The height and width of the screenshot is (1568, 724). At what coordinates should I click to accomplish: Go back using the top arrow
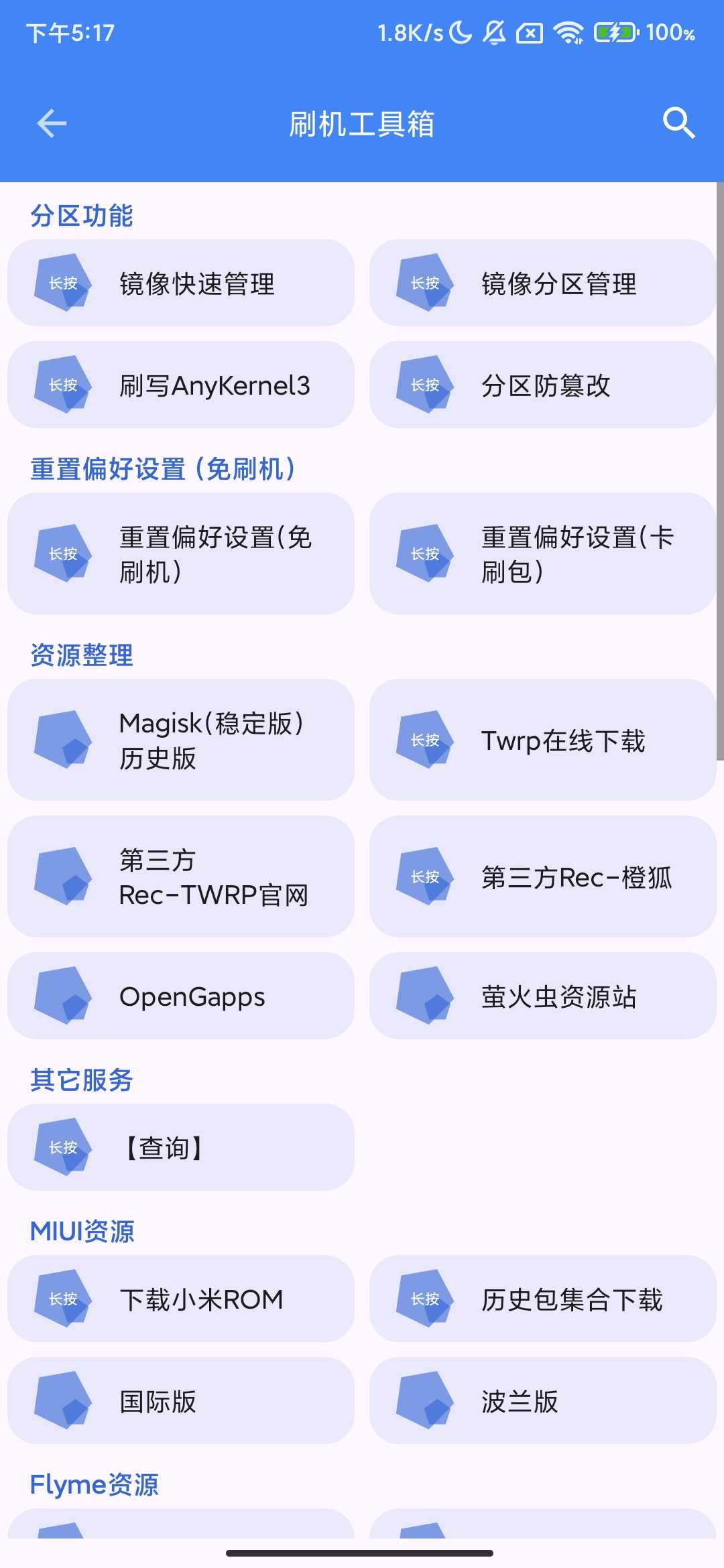(x=52, y=124)
